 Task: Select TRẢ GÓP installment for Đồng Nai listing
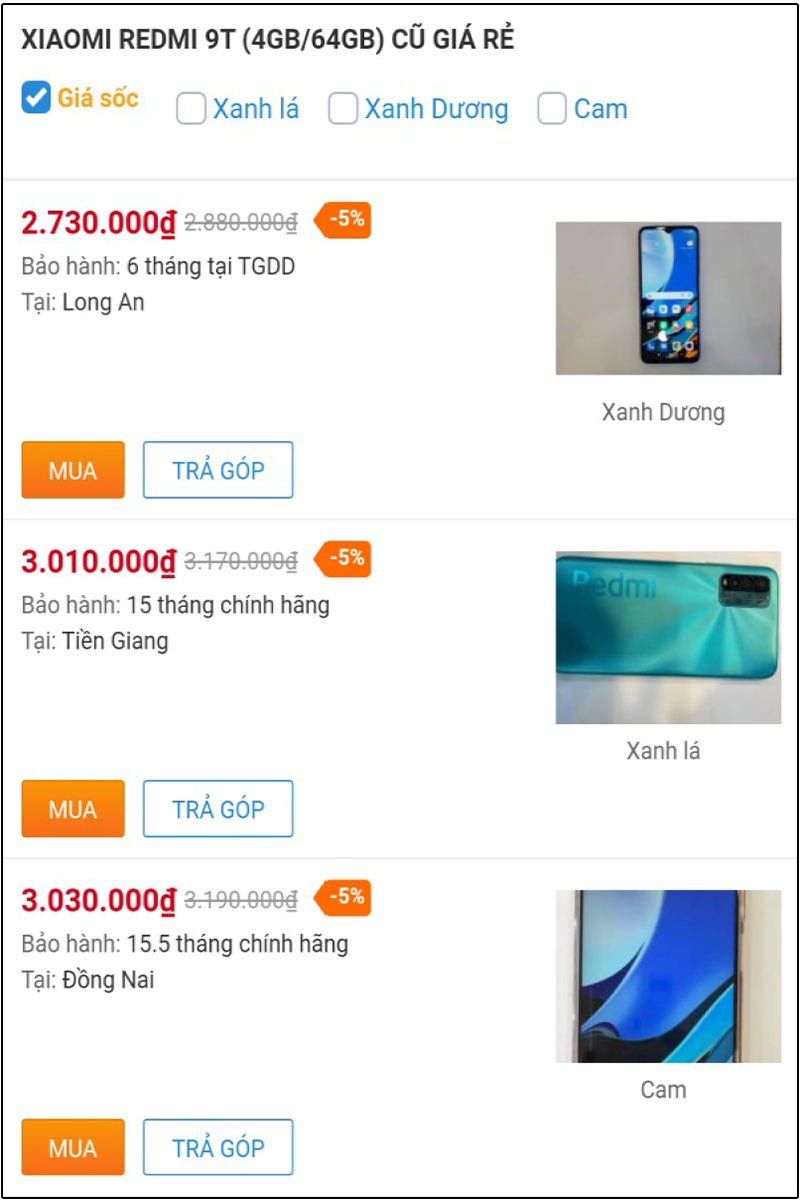218,1147
